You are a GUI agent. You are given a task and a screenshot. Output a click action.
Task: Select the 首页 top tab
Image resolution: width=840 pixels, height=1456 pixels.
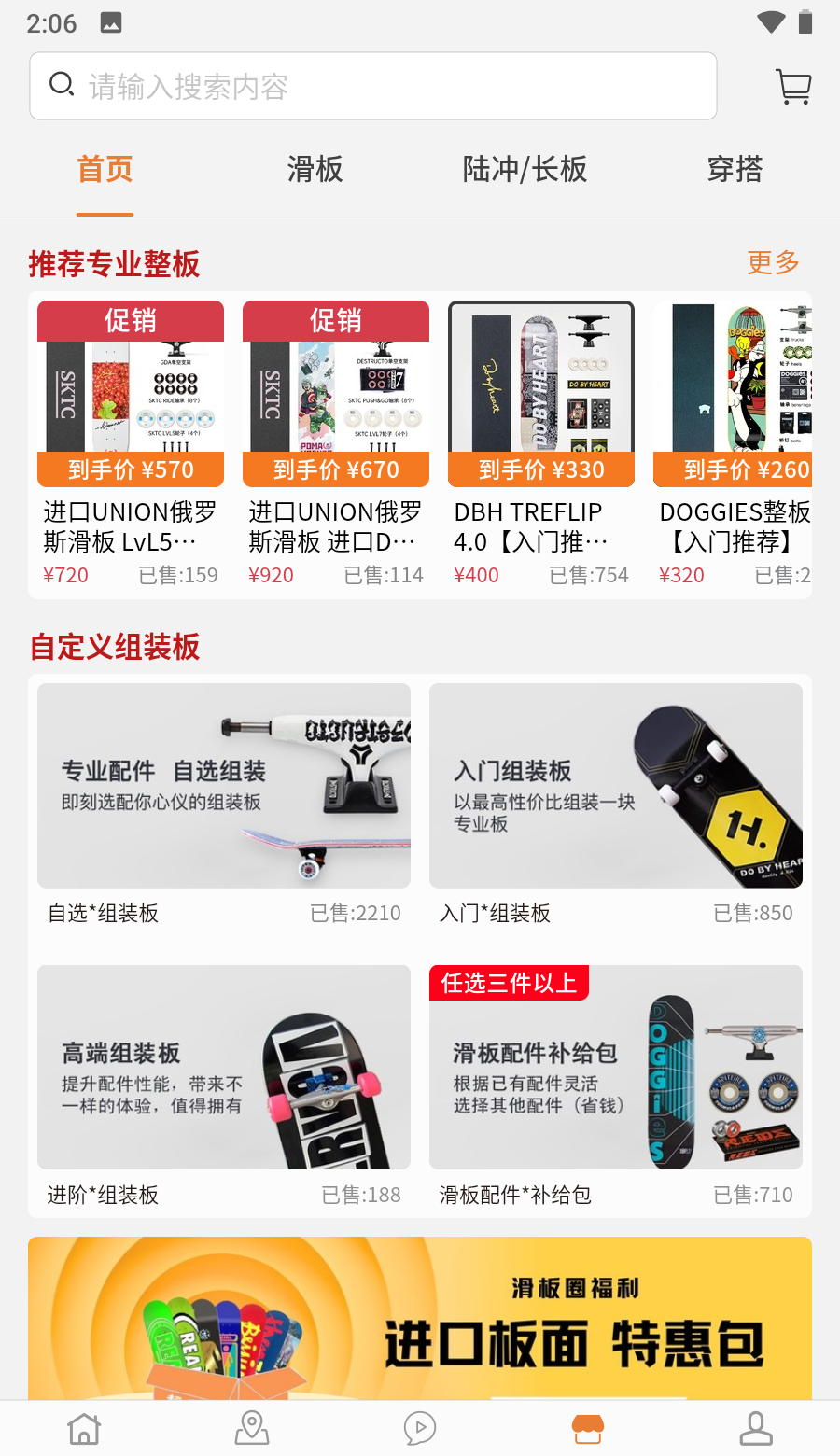click(x=105, y=170)
